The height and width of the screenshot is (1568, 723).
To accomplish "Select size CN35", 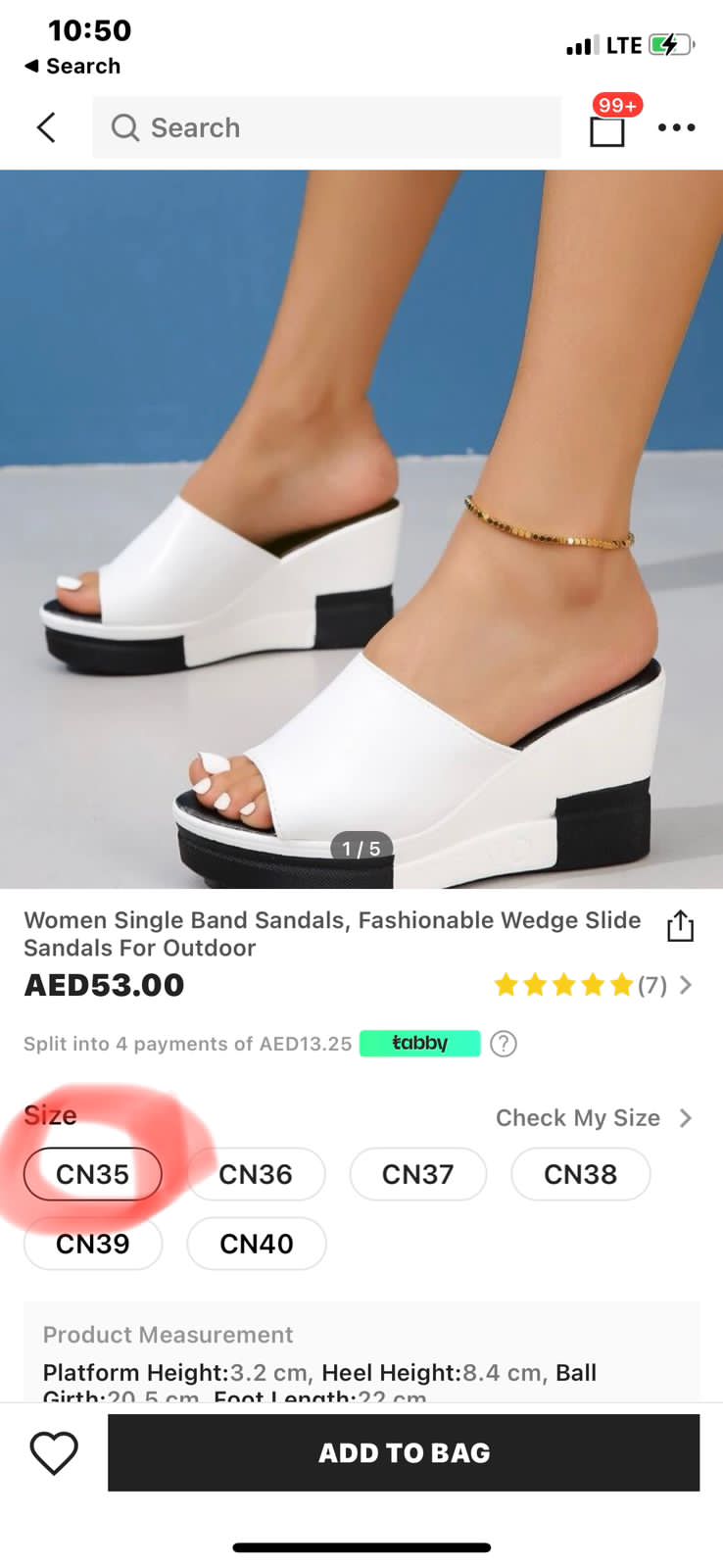I will point(93,1174).
